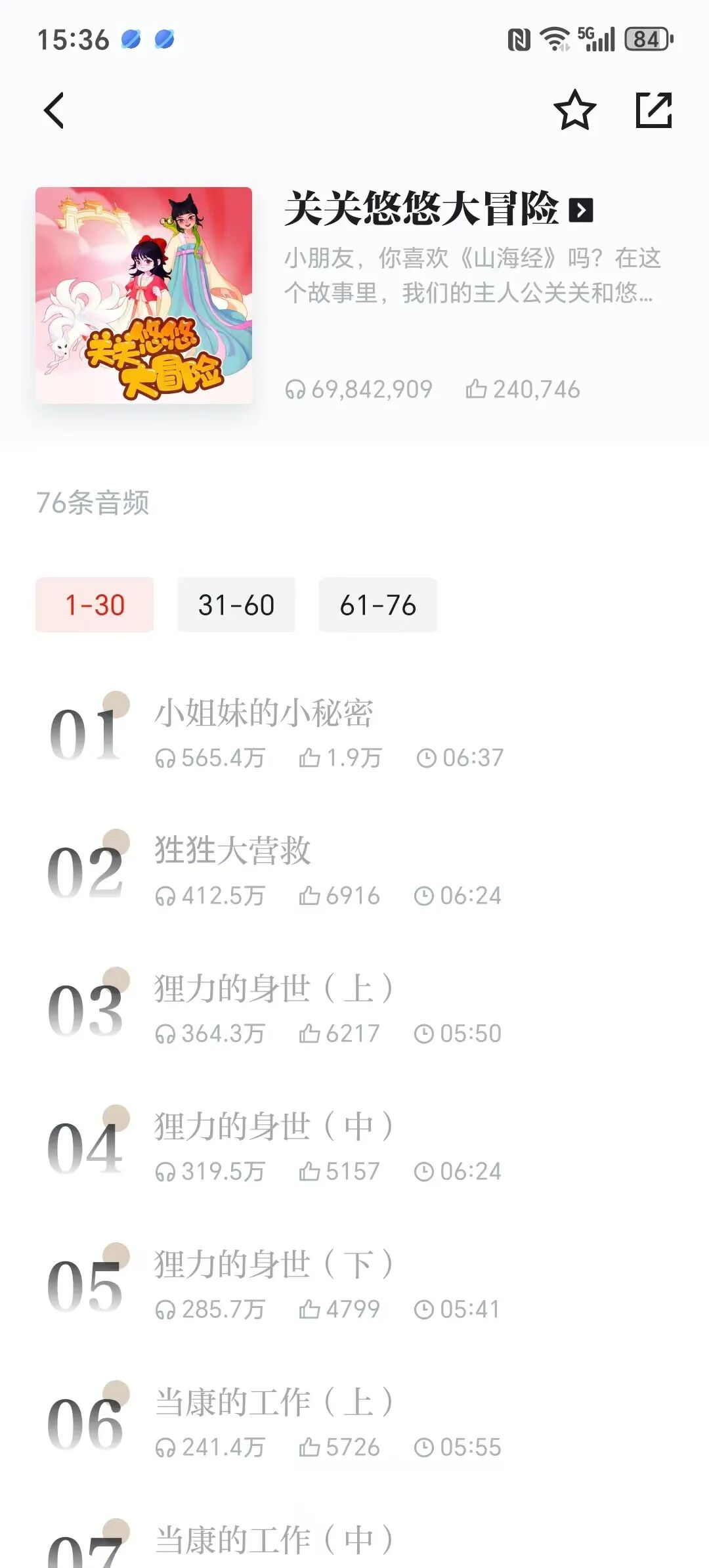Favorite this album with the star icon
The image size is (709, 1568).
pyautogui.click(x=575, y=110)
